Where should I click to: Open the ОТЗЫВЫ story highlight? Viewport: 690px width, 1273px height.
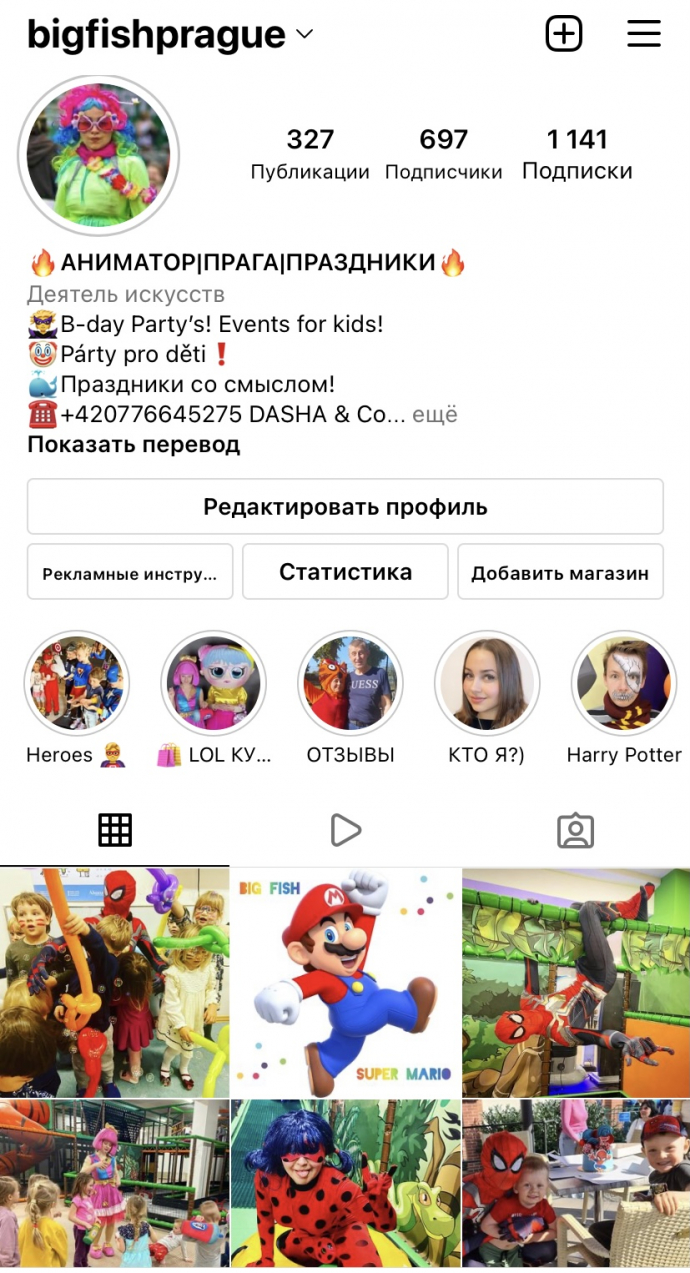pyautogui.click(x=350, y=684)
